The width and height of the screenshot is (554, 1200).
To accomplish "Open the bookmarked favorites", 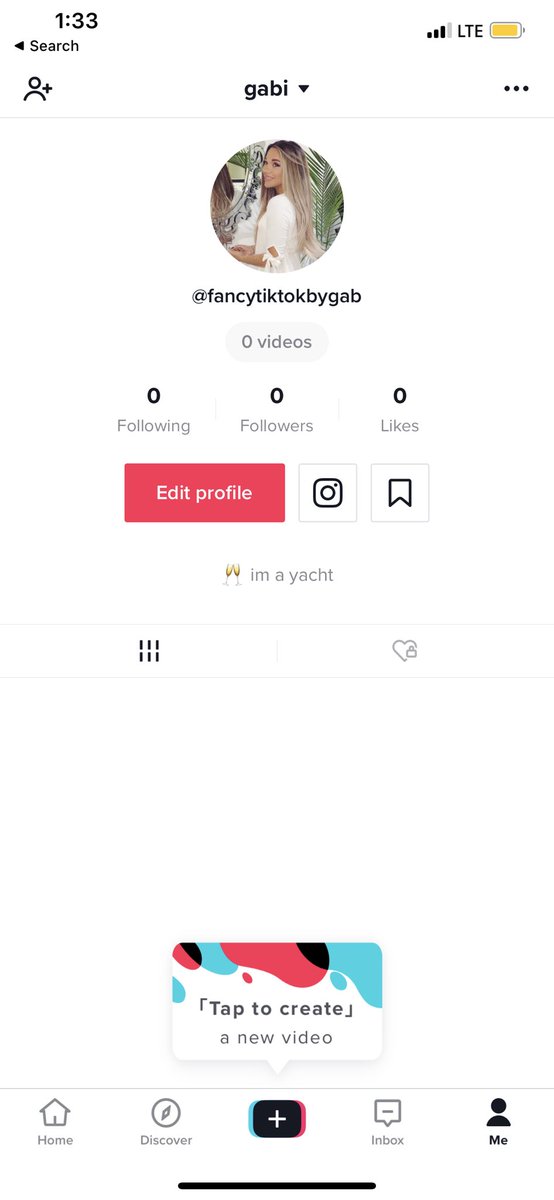I will tap(400, 493).
